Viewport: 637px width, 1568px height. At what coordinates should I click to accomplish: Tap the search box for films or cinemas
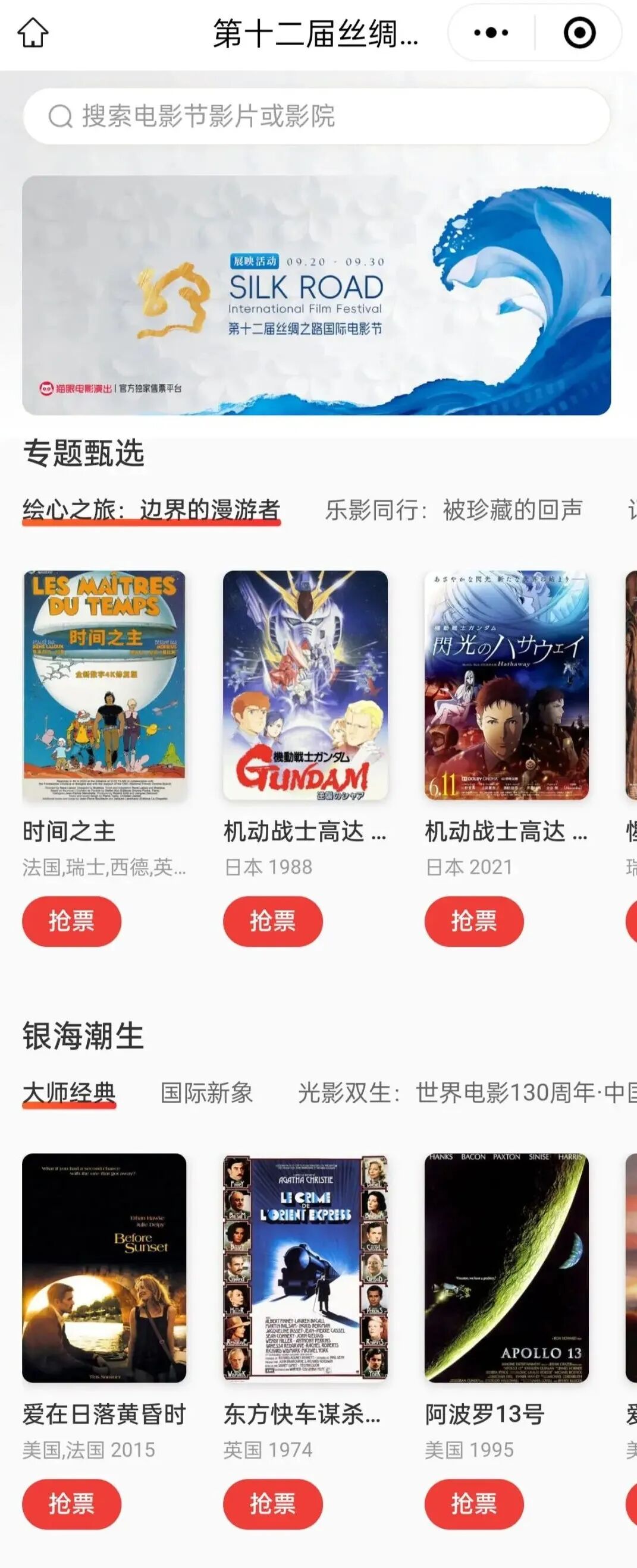coord(316,116)
